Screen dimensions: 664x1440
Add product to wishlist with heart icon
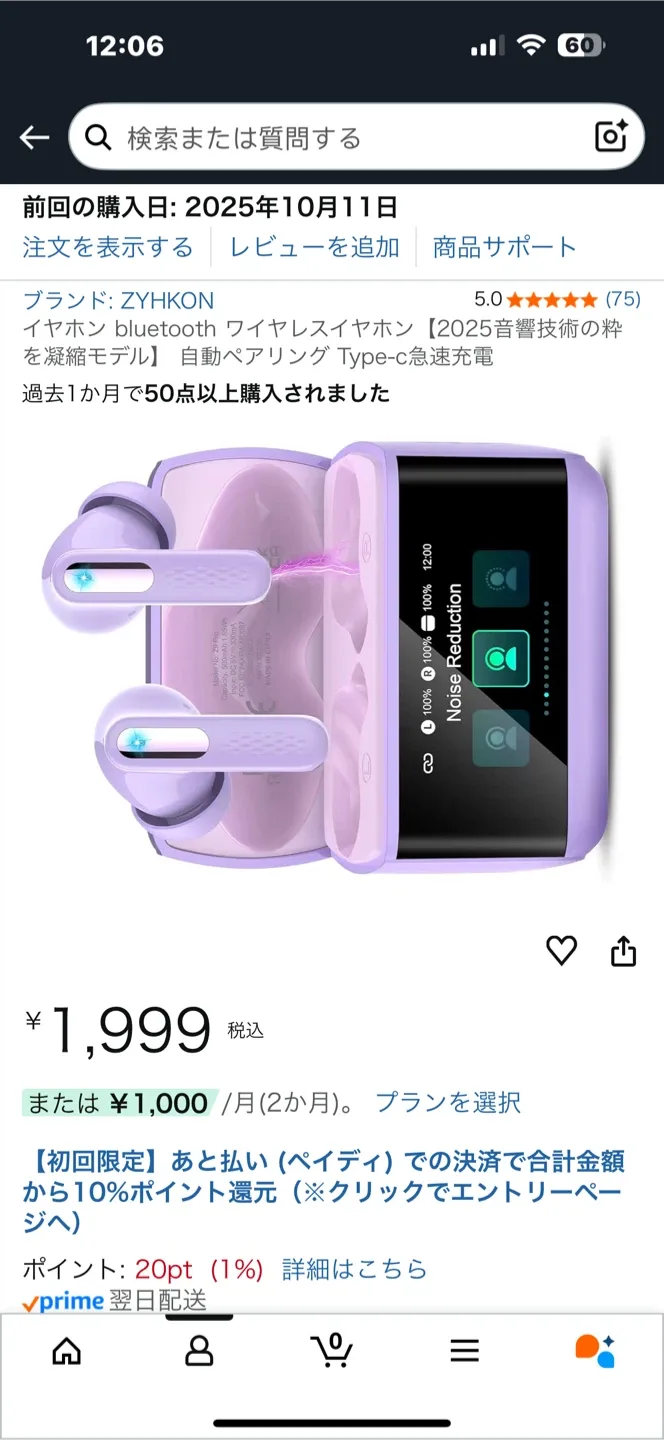pos(561,951)
